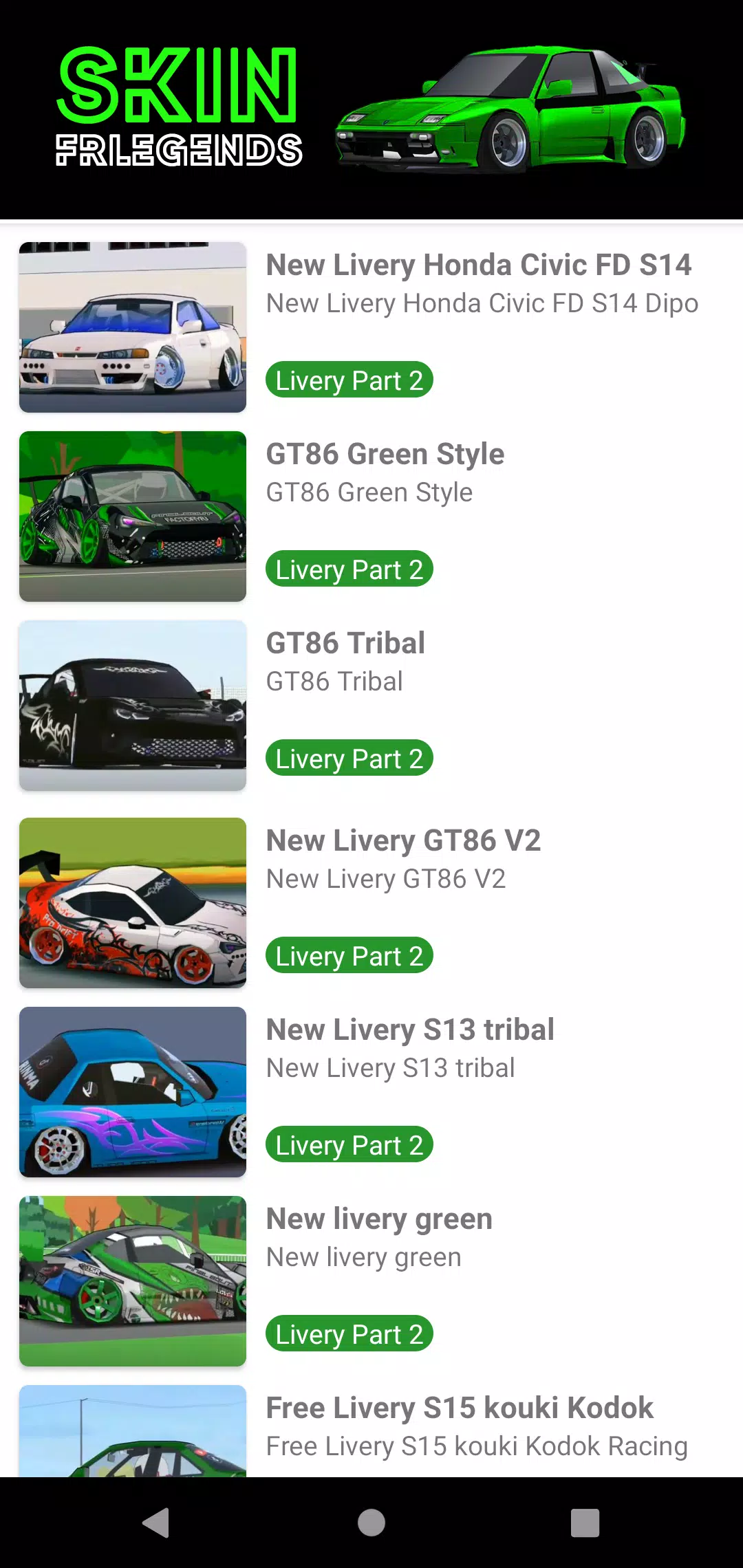Open Livery Part 2 for New Livery GT86 V2

coord(348,955)
